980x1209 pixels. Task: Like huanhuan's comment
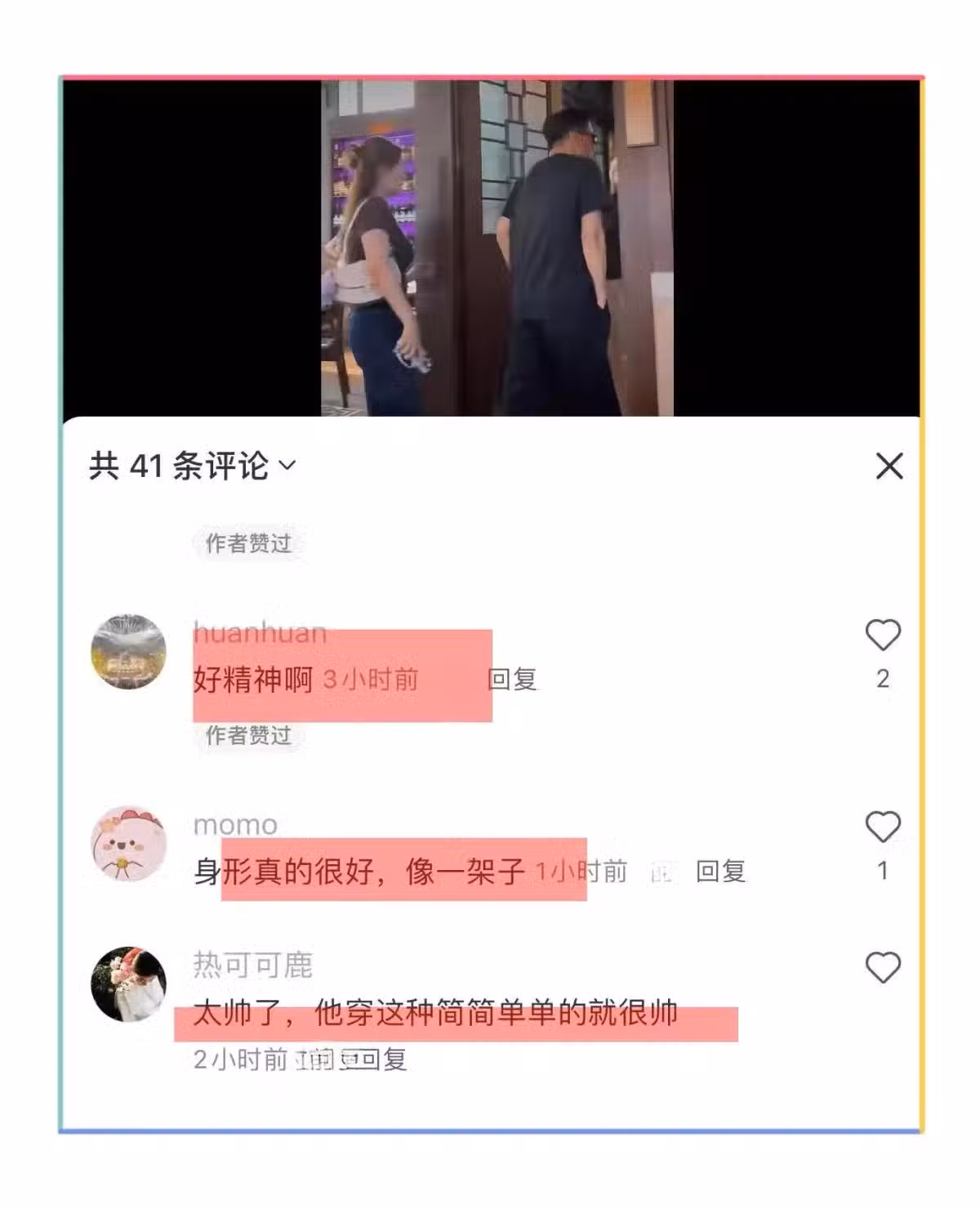click(882, 636)
